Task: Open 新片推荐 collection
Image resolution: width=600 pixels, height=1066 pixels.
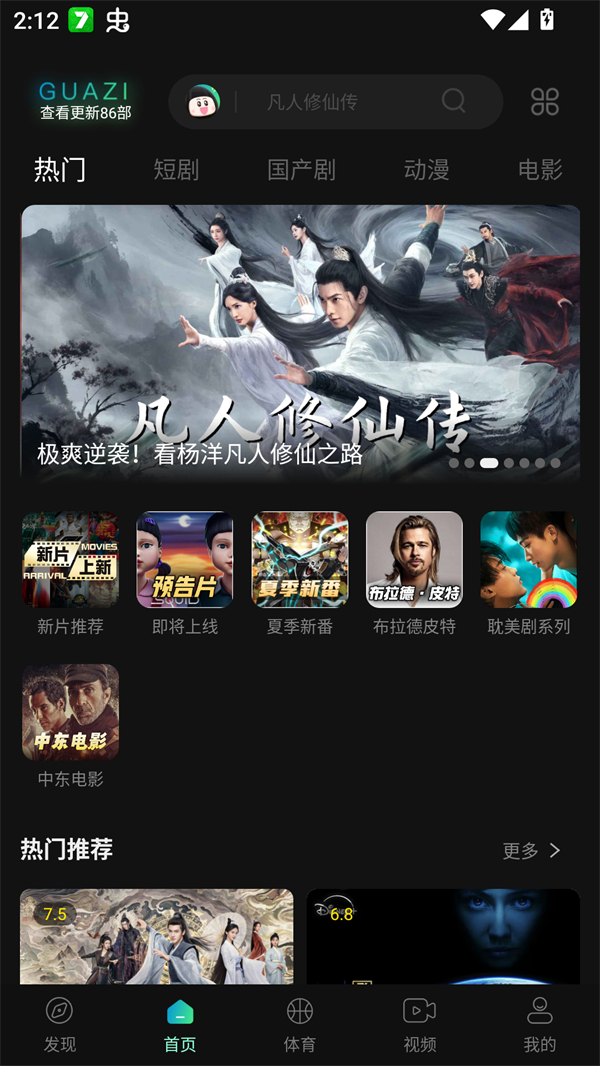Action: point(70,560)
